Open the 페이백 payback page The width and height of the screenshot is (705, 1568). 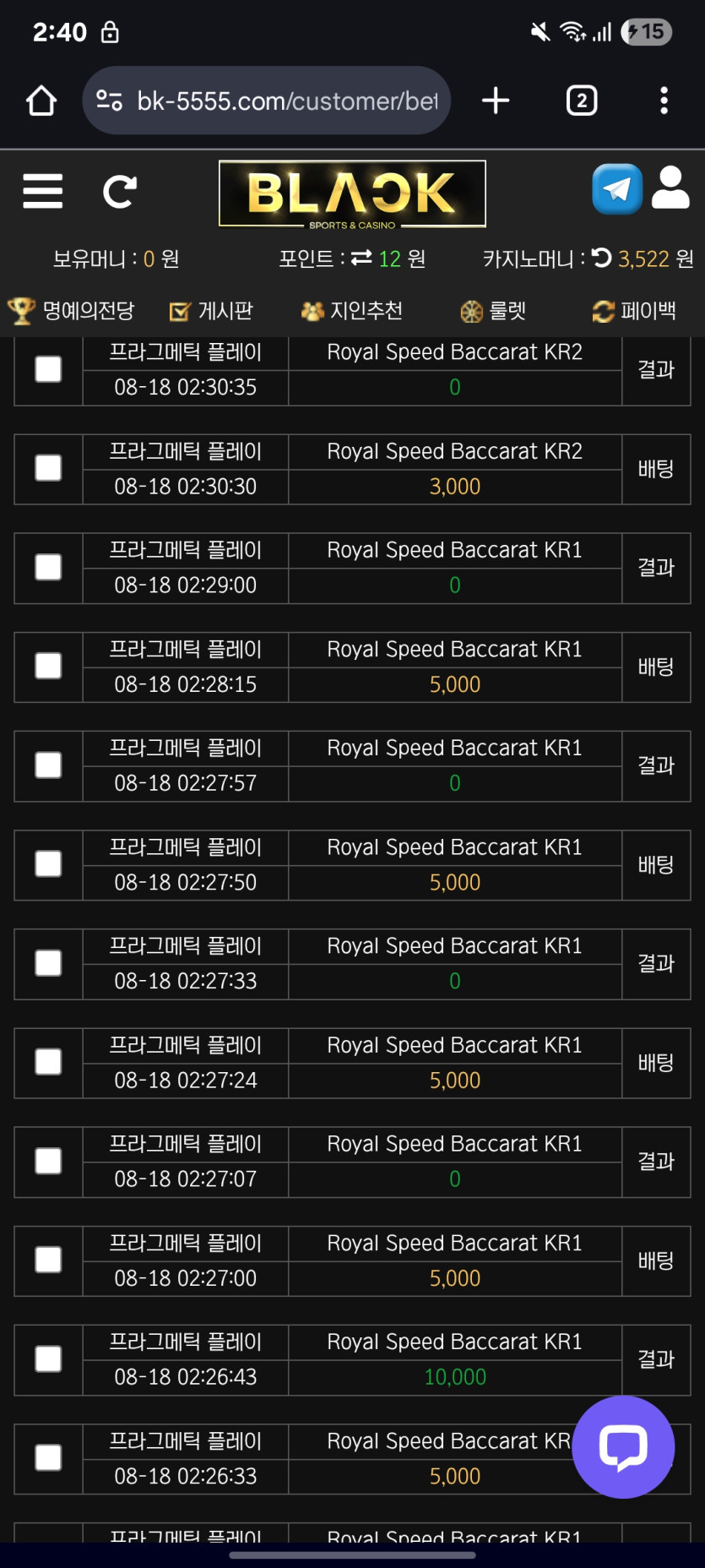click(x=634, y=311)
